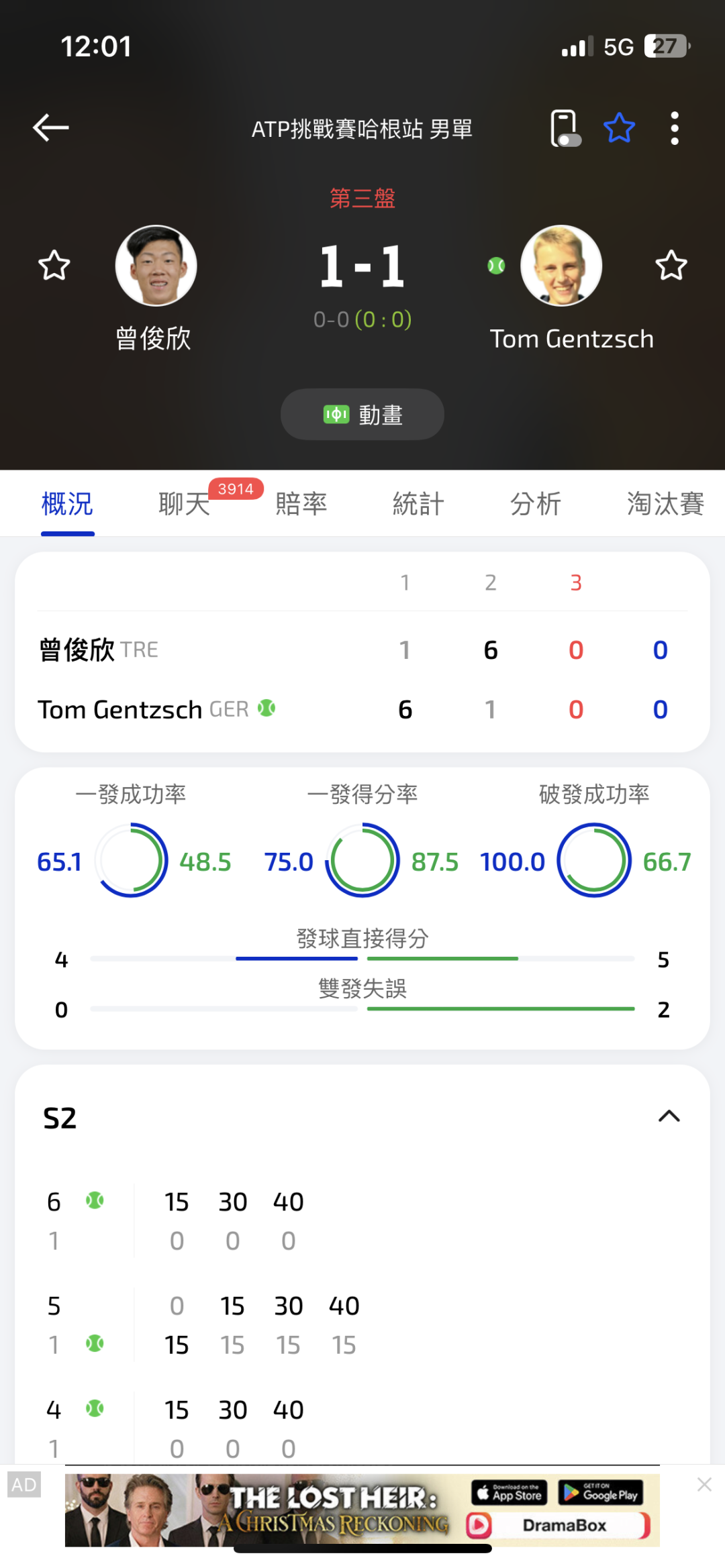The height and width of the screenshot is (1568, 725).
Task: Select the 概況 tab
Action: pyautogui.click(x=67, y=504)
